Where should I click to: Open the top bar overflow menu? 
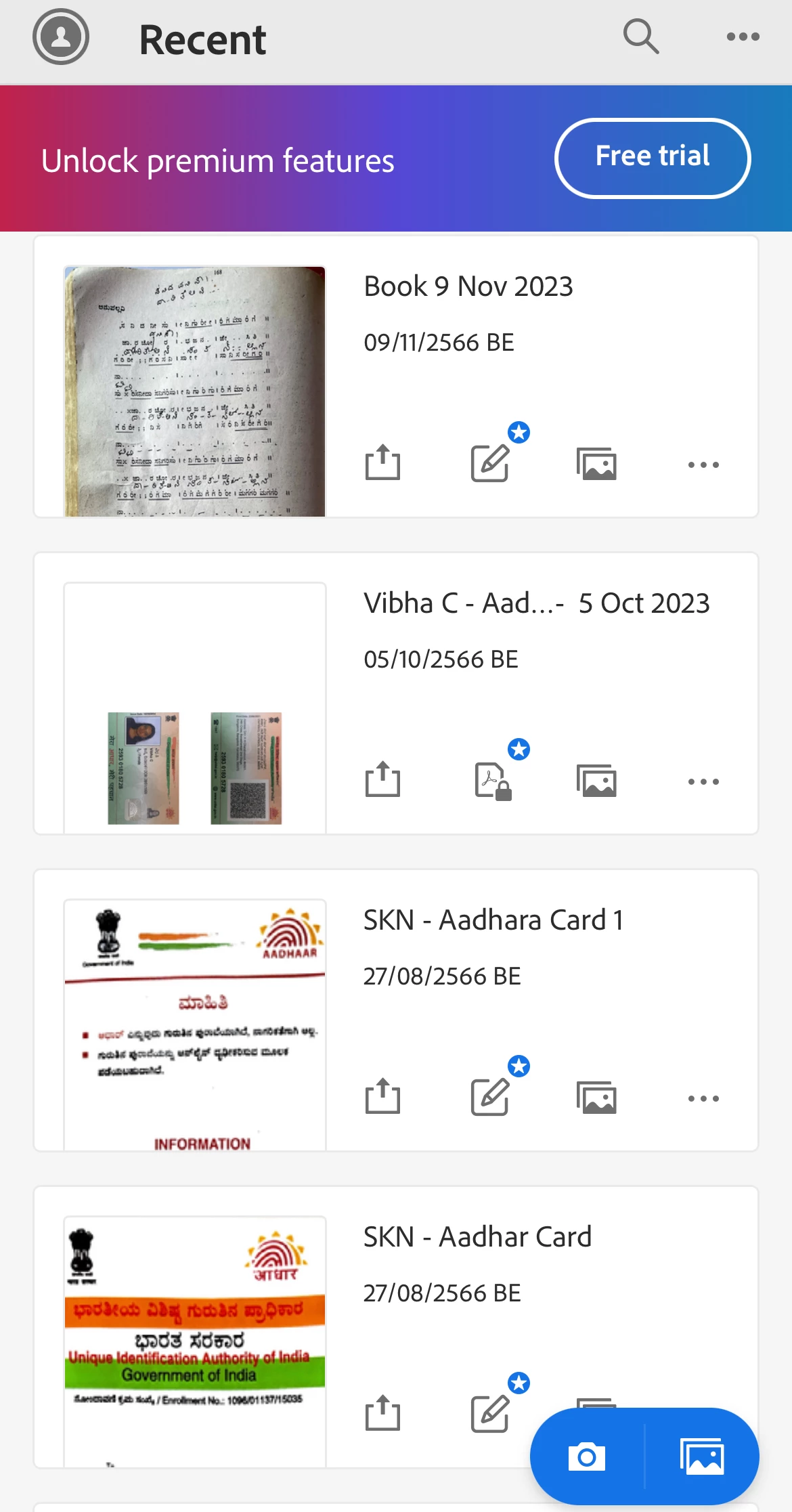tap(743, 37)
